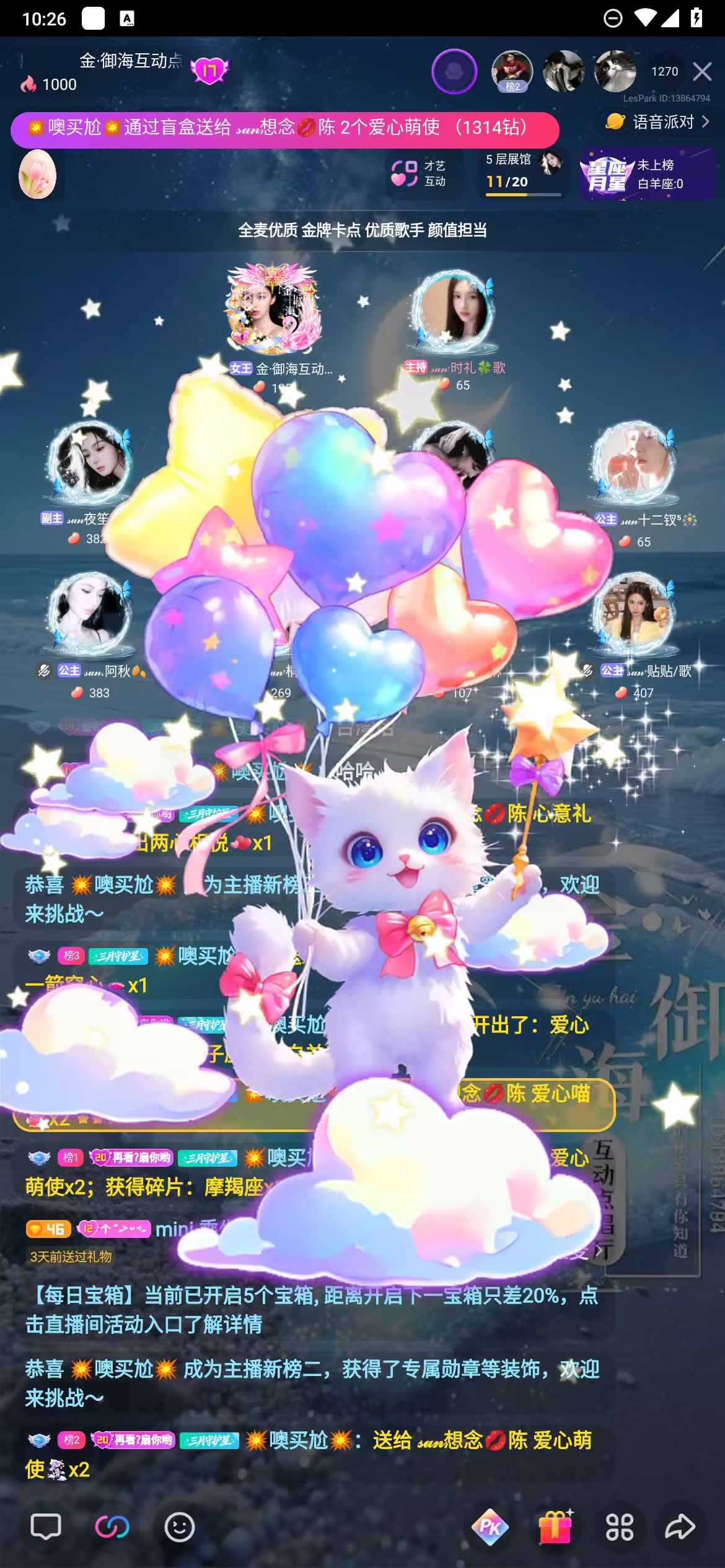Tap the tulip avatar below the banner

pyautogui.click(x=37, y=174)
